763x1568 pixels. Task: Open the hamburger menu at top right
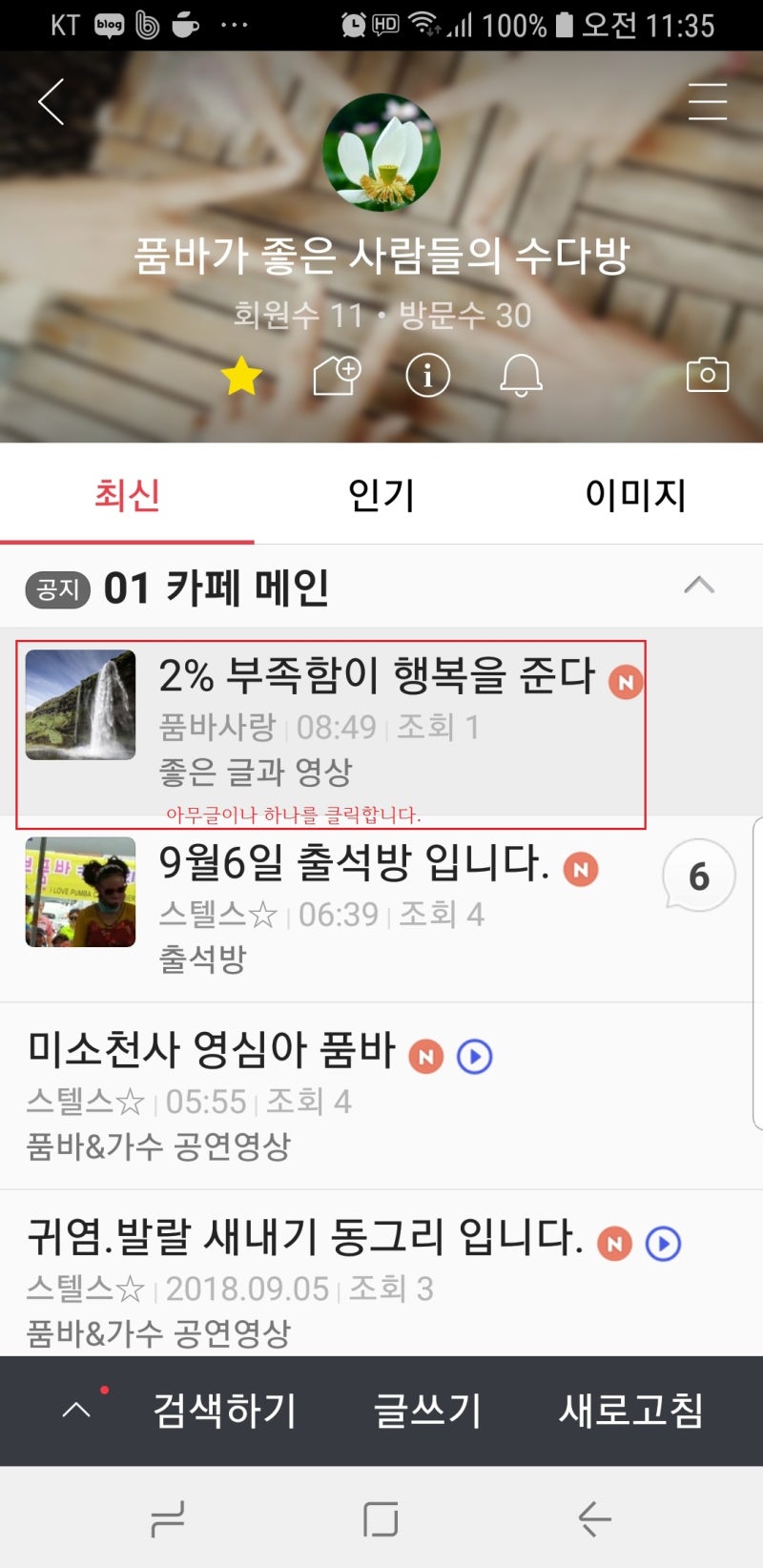(x=708, y=101)
